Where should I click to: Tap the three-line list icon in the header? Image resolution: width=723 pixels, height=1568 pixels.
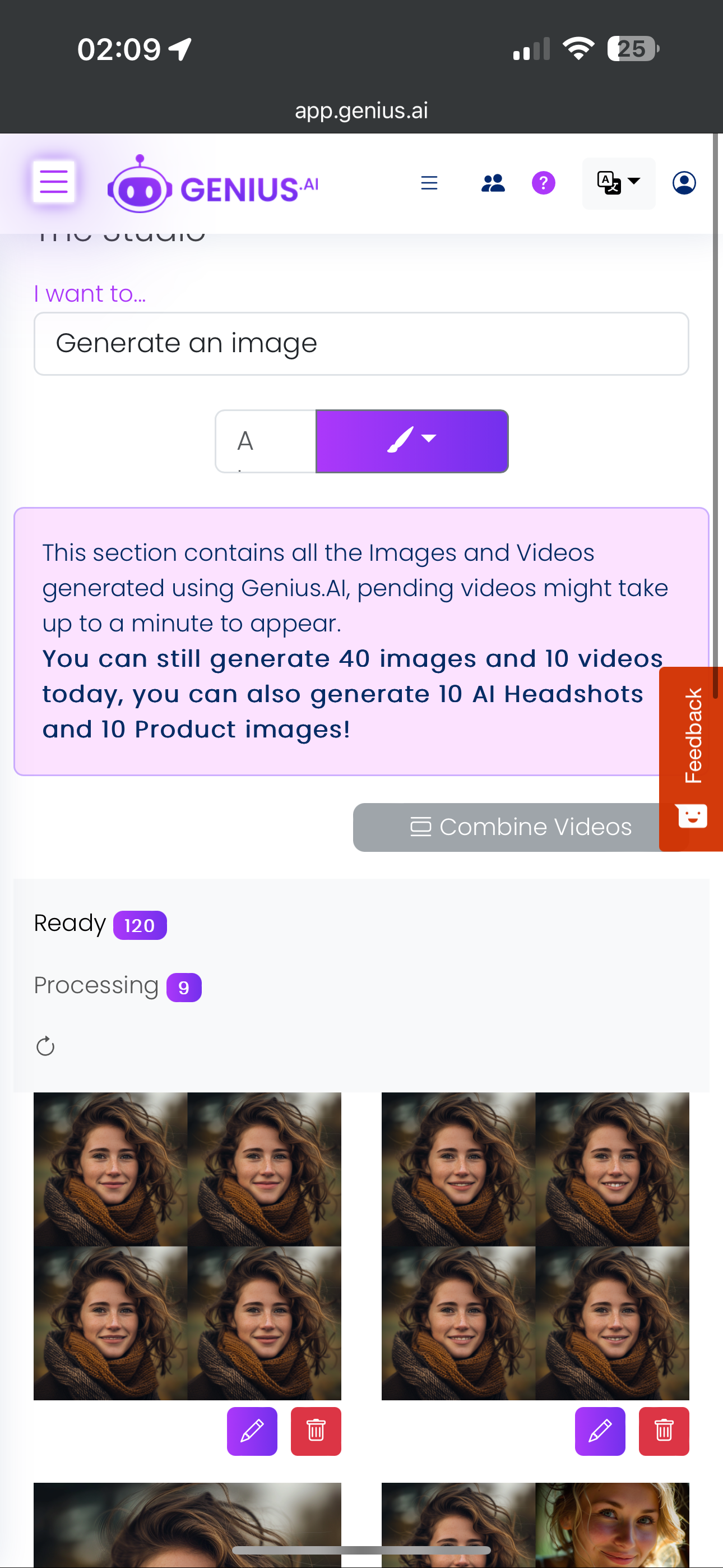pyautogui.click(x=429, y=183)
